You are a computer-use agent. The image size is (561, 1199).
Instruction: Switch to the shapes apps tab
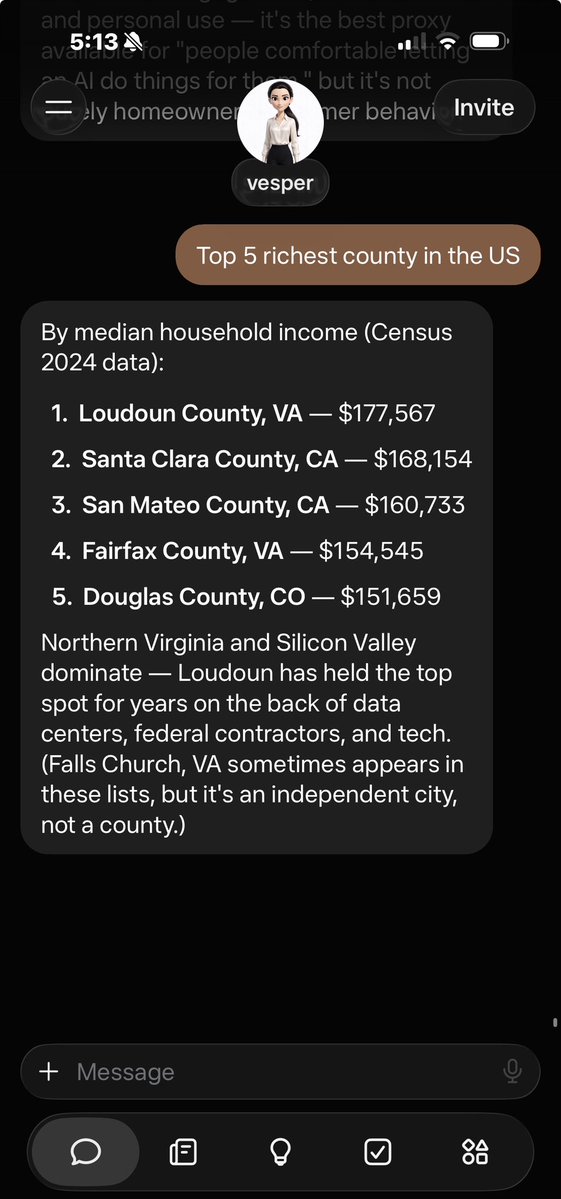coord(475,1151)
